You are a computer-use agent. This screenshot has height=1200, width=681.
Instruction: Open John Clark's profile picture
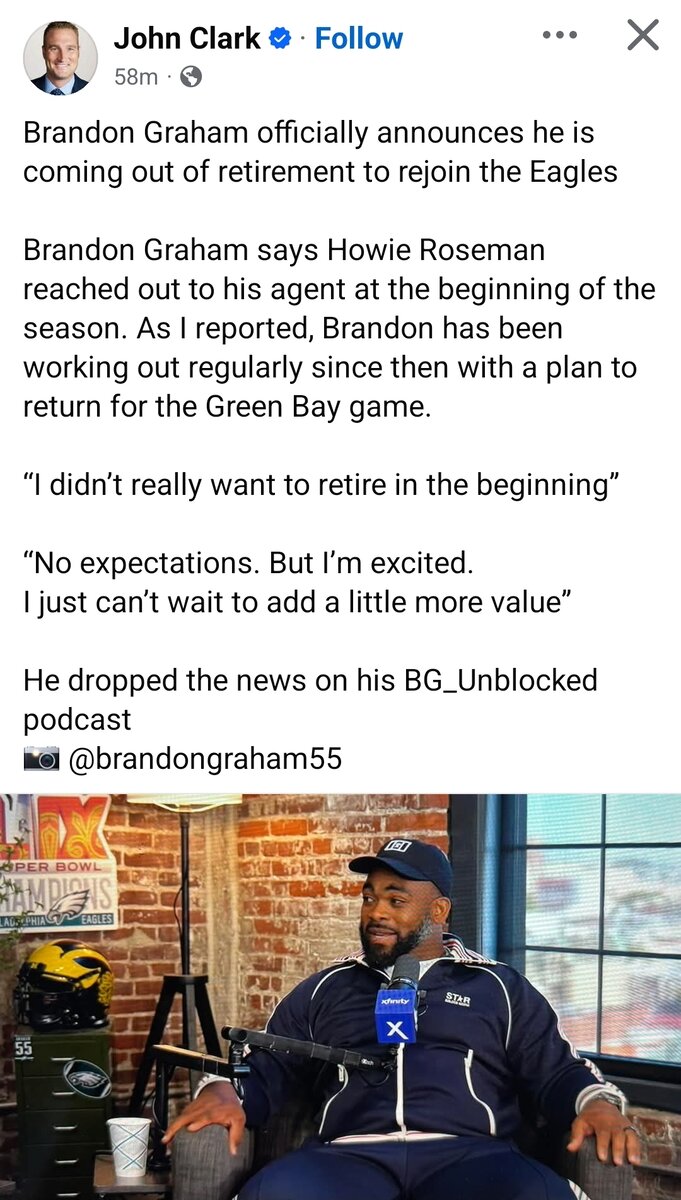pyautogui.click(x=60, y=57)
